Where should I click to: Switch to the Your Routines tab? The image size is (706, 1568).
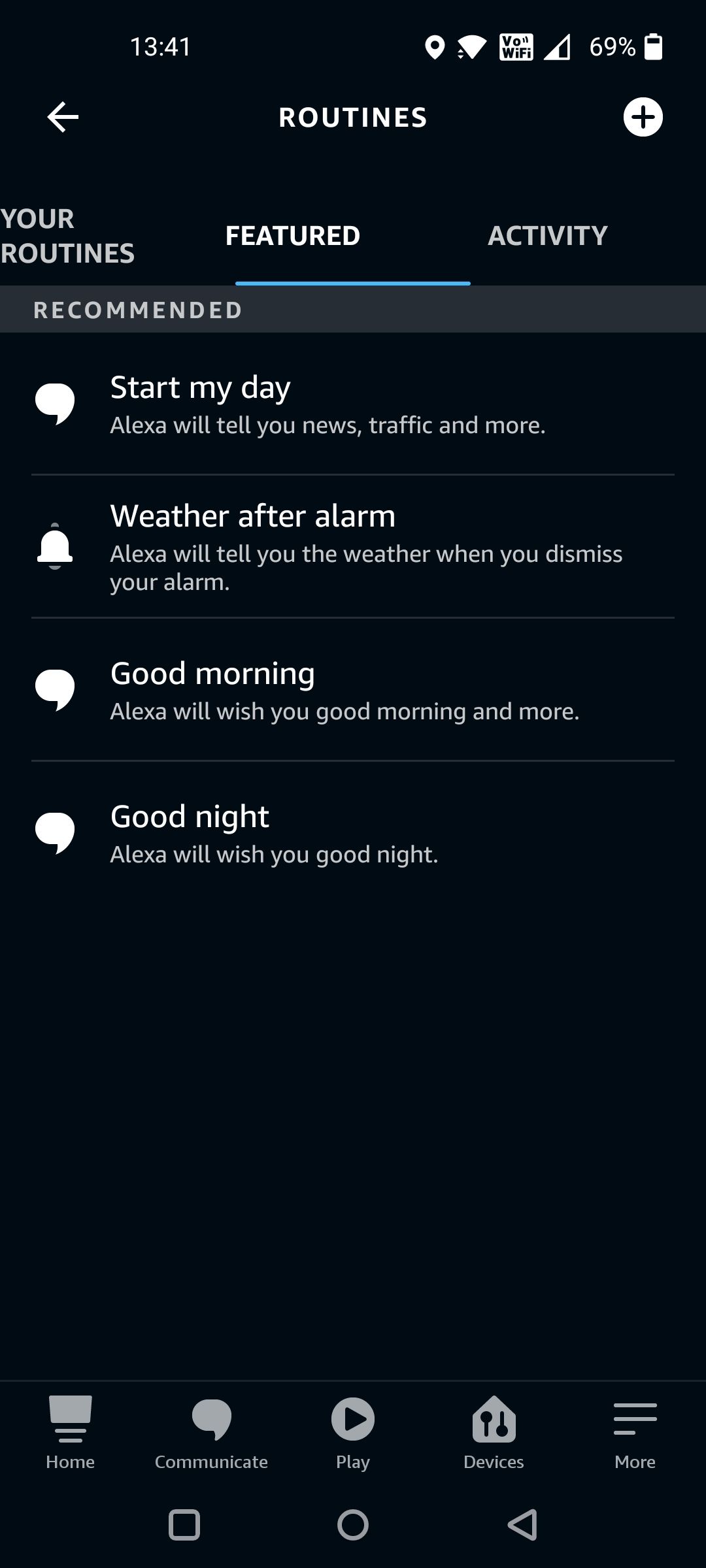pos(67,235)
